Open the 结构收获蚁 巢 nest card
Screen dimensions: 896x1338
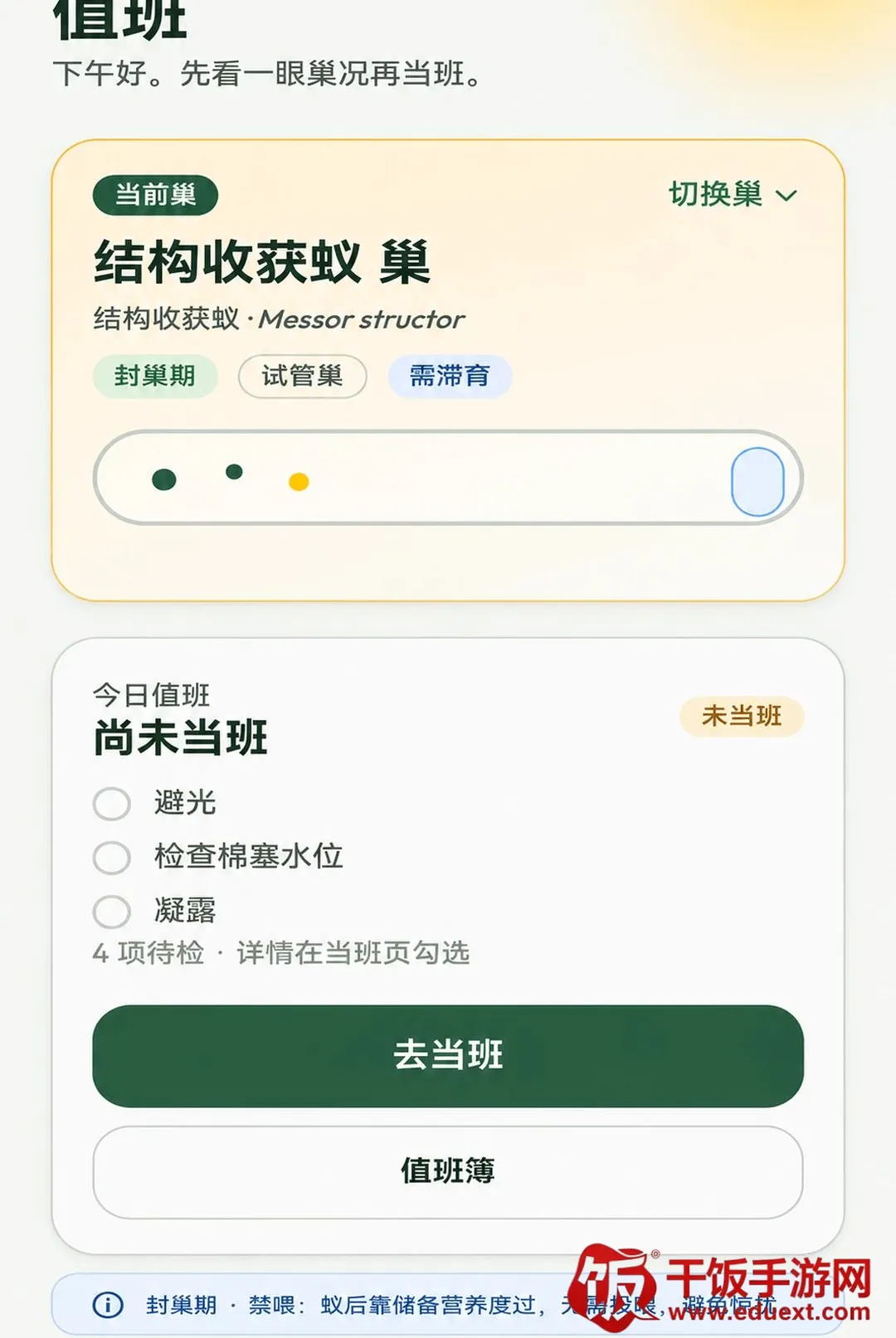tap(448, 370)
